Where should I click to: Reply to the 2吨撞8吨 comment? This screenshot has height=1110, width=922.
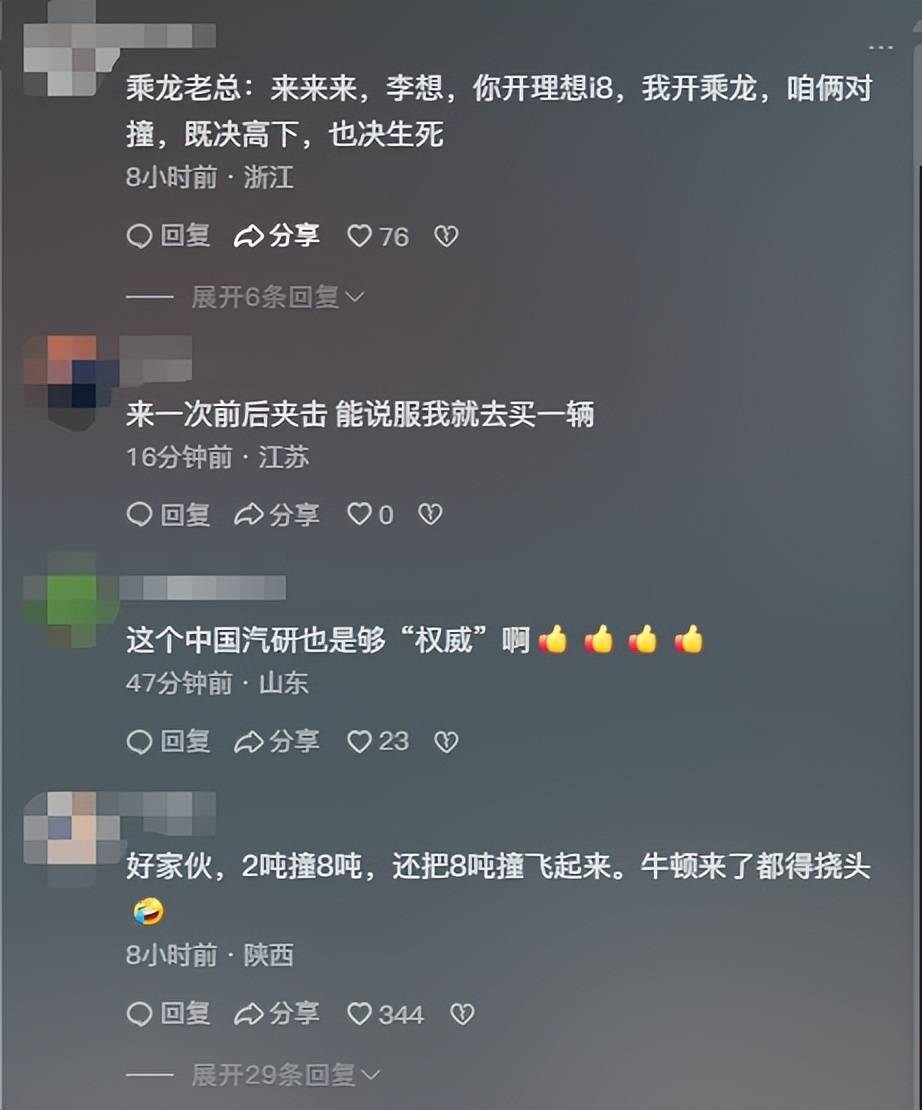[168, 1014]
